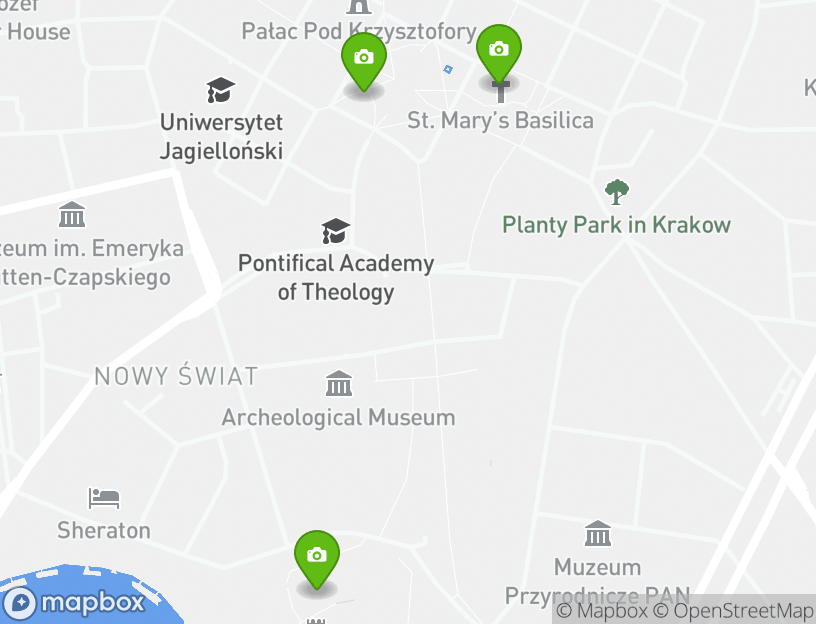Select the camera pin below Sheraton
The image size is (816, 624).
(x=317, y=557)
